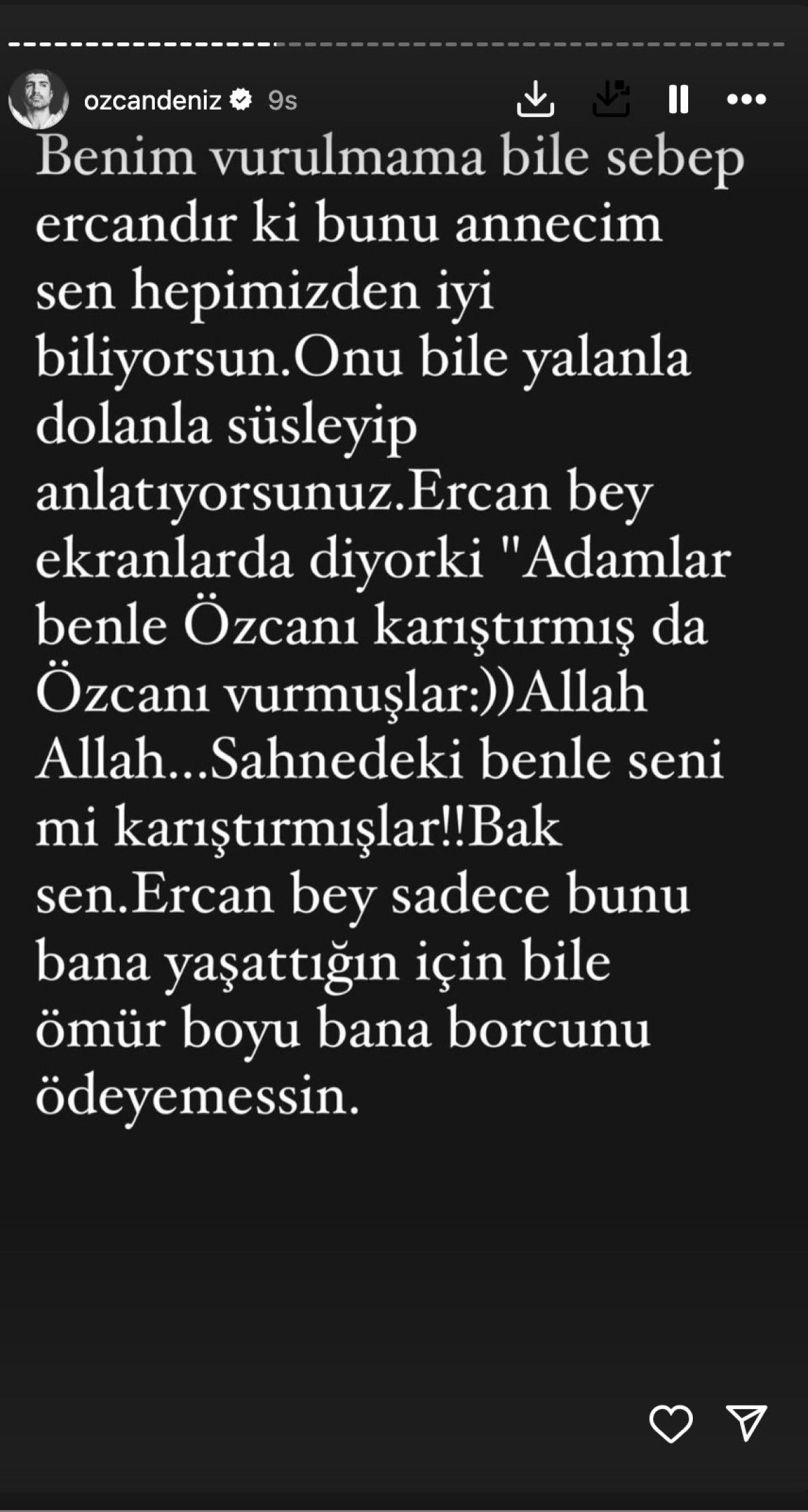Pause the story playback
Viewport: 808px width, 1512px height.
tap(678, 100)
